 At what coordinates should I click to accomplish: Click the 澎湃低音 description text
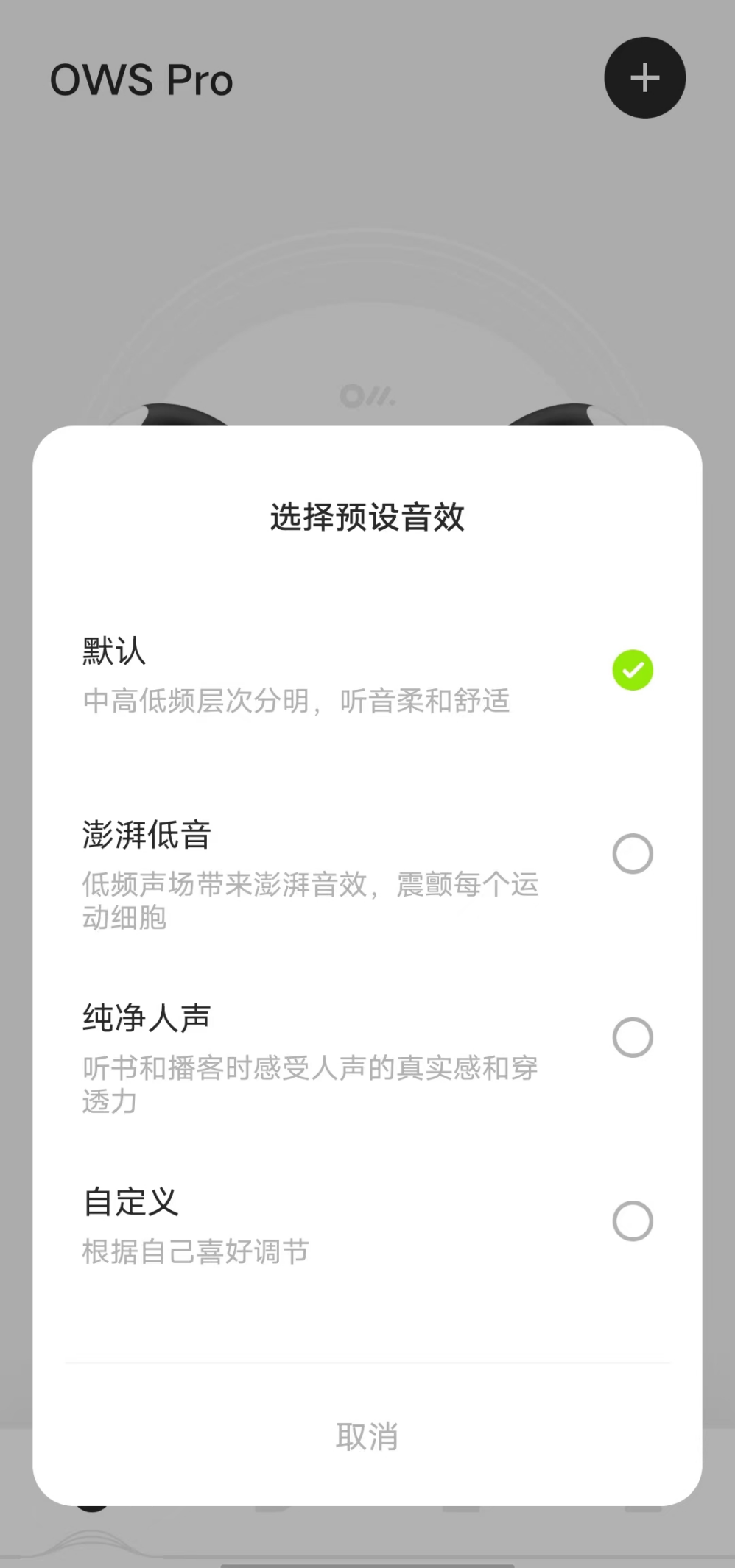[x=309, y=901]
